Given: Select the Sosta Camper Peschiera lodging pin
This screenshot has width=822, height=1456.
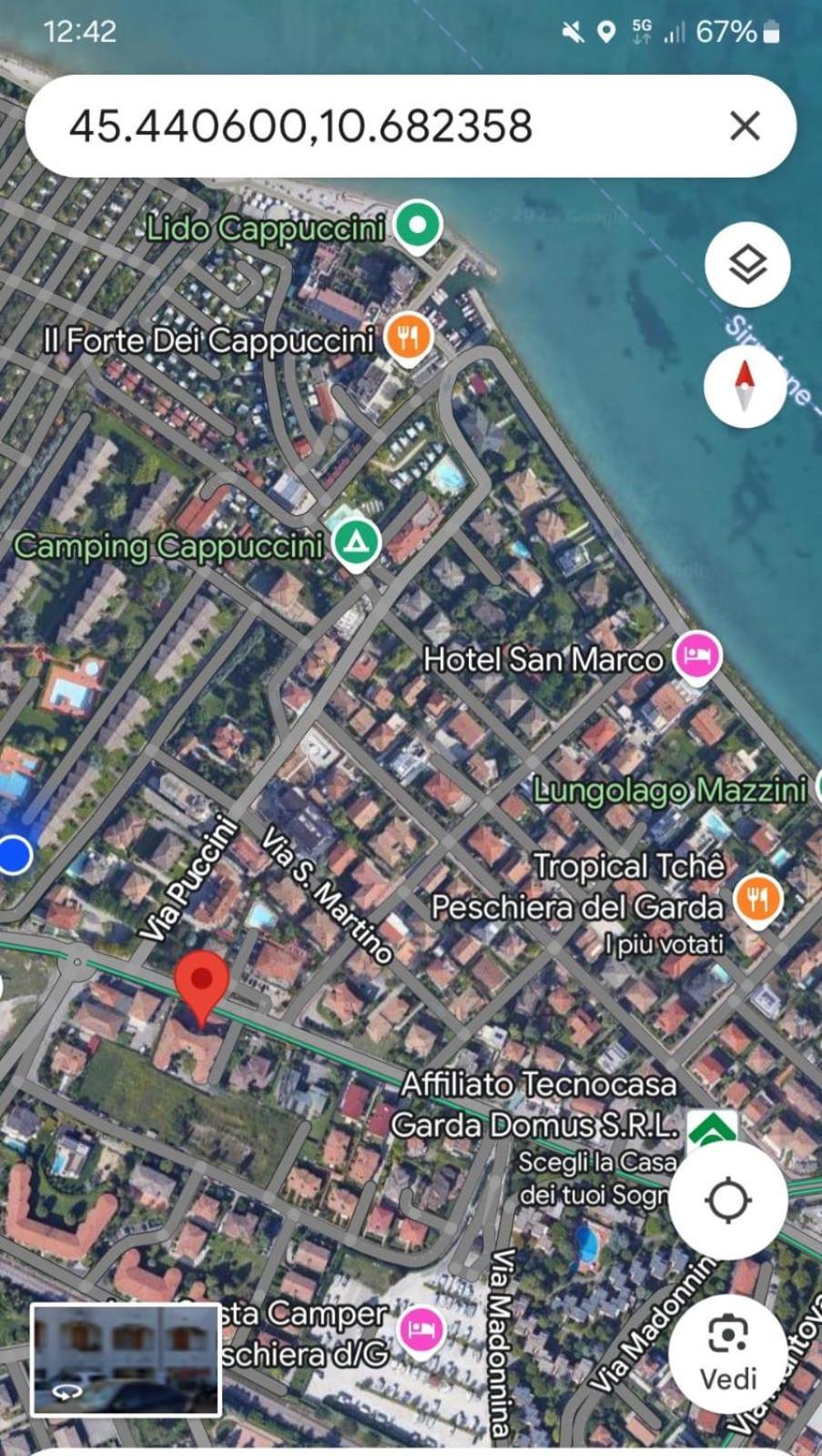Looking at the screenshot, I should 420,1330.
